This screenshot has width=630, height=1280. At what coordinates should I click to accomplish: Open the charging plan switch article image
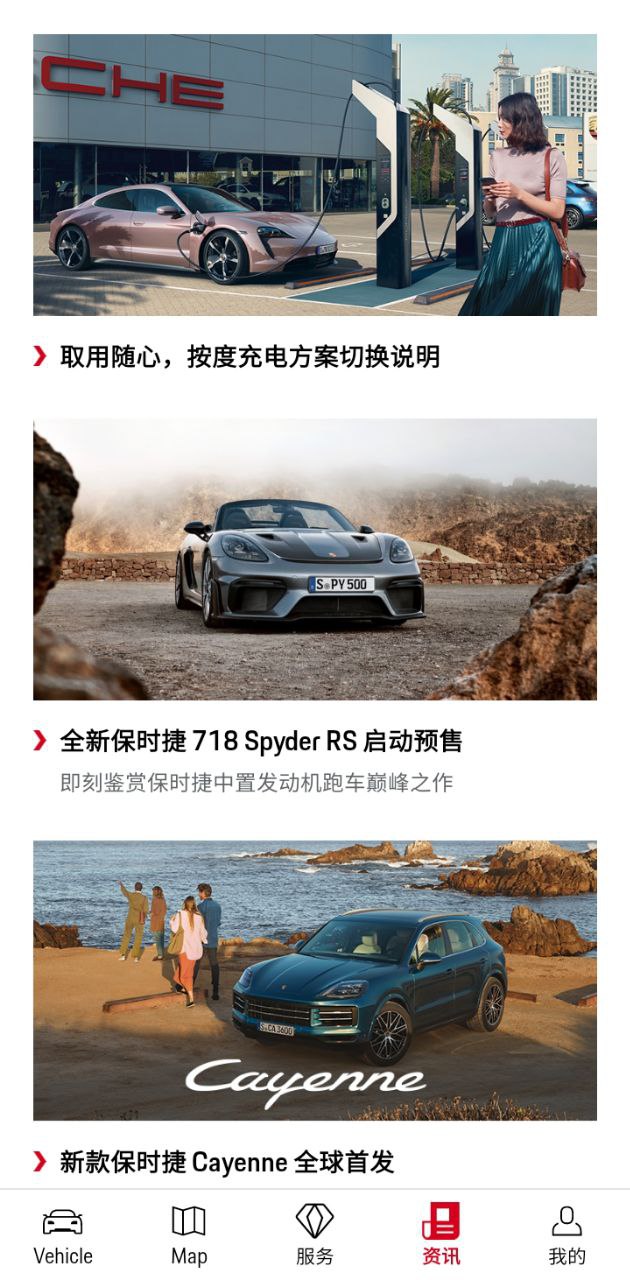tap(315, 175)
